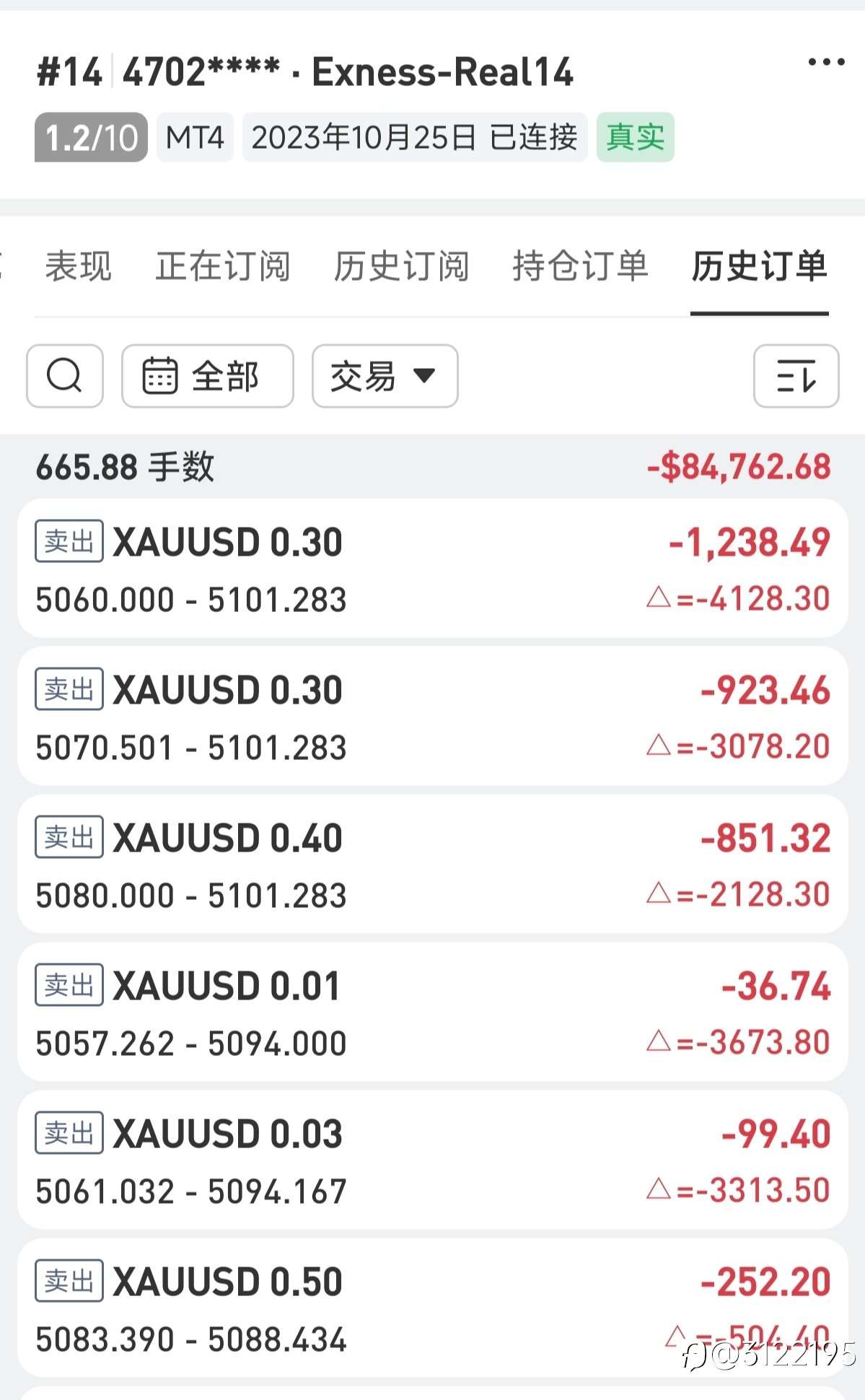
Task: Open the 交易 filter dropdown
Action: [383, 375]
